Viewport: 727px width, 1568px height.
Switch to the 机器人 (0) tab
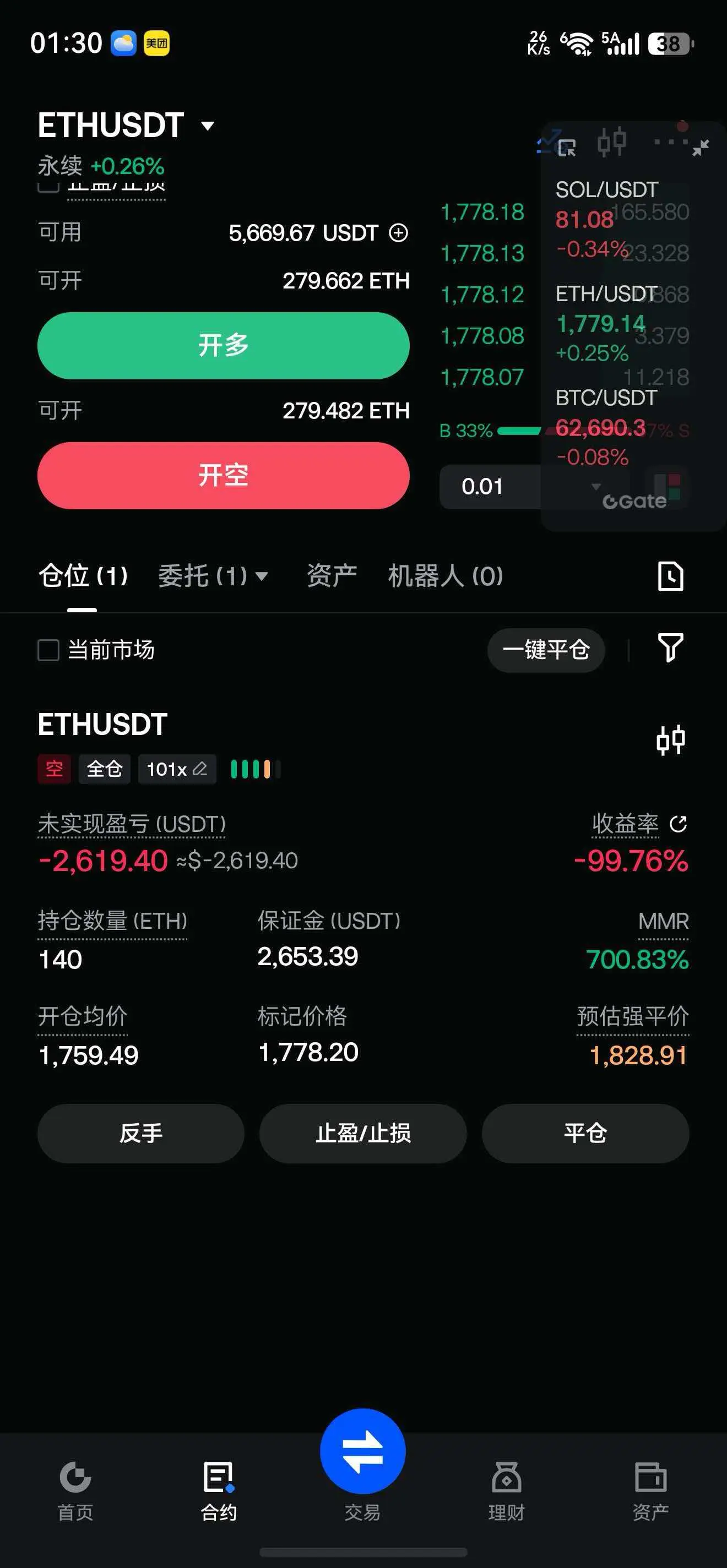[446, 576]
